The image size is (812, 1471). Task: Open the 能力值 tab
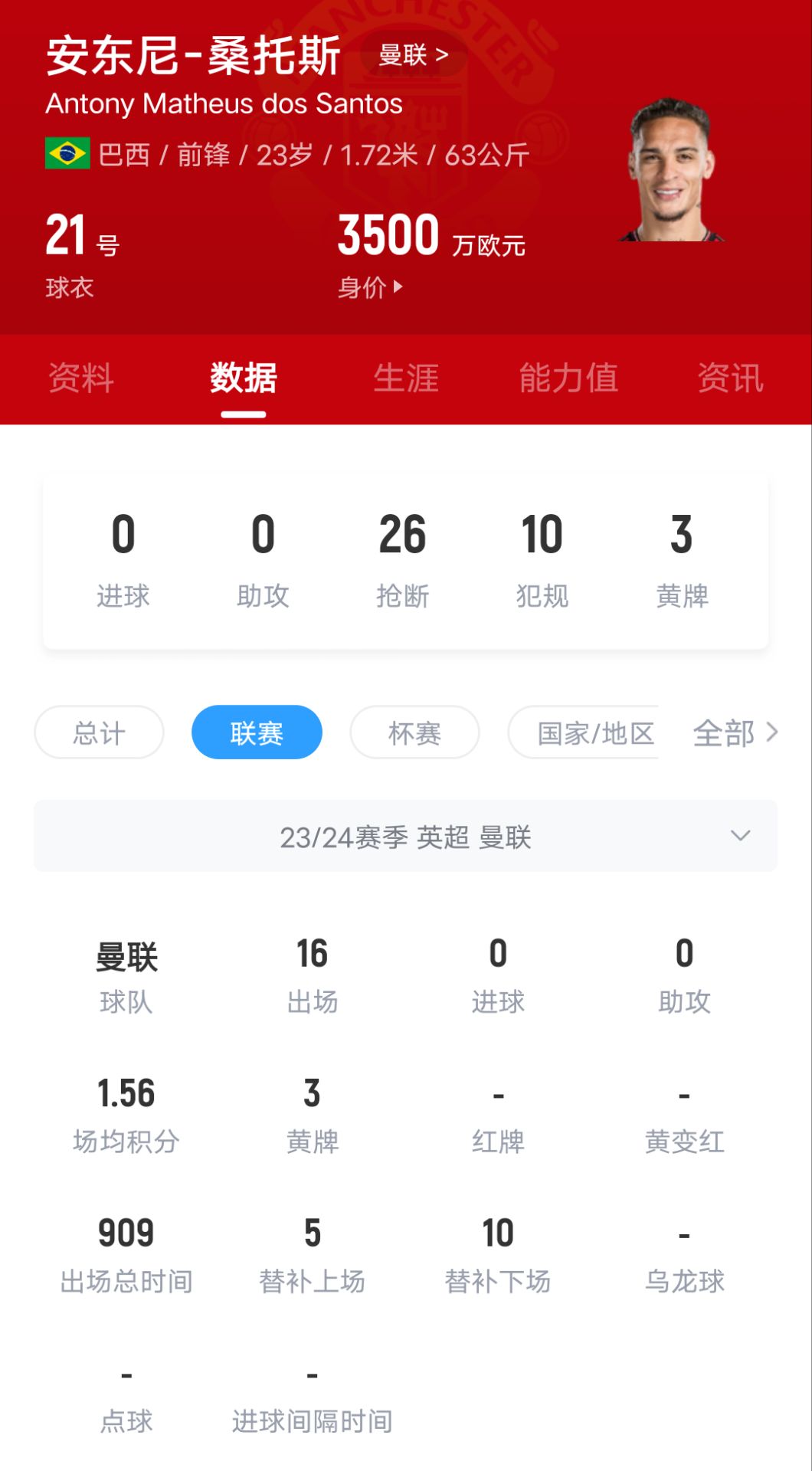pos(568,378)
